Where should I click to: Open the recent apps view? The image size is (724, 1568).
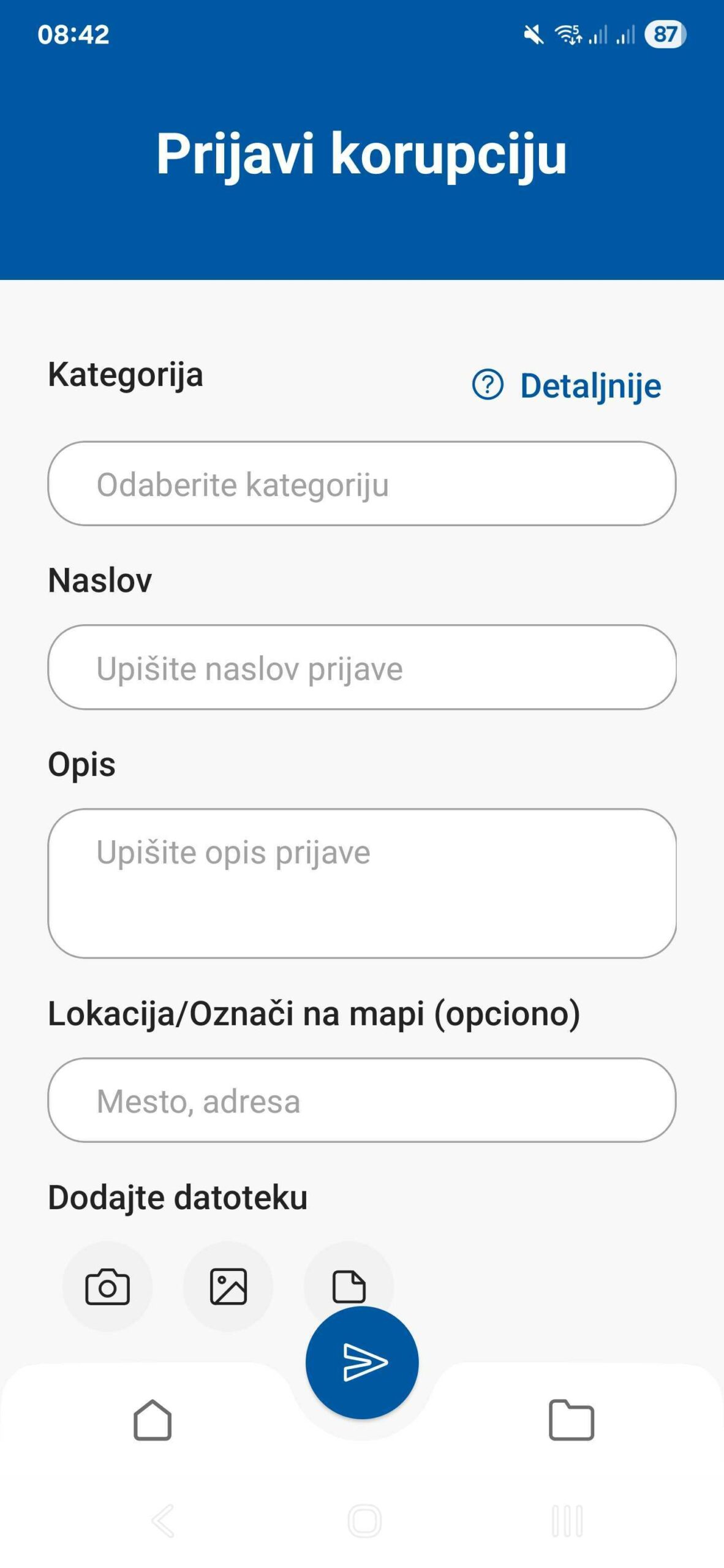coord(567,1520)
